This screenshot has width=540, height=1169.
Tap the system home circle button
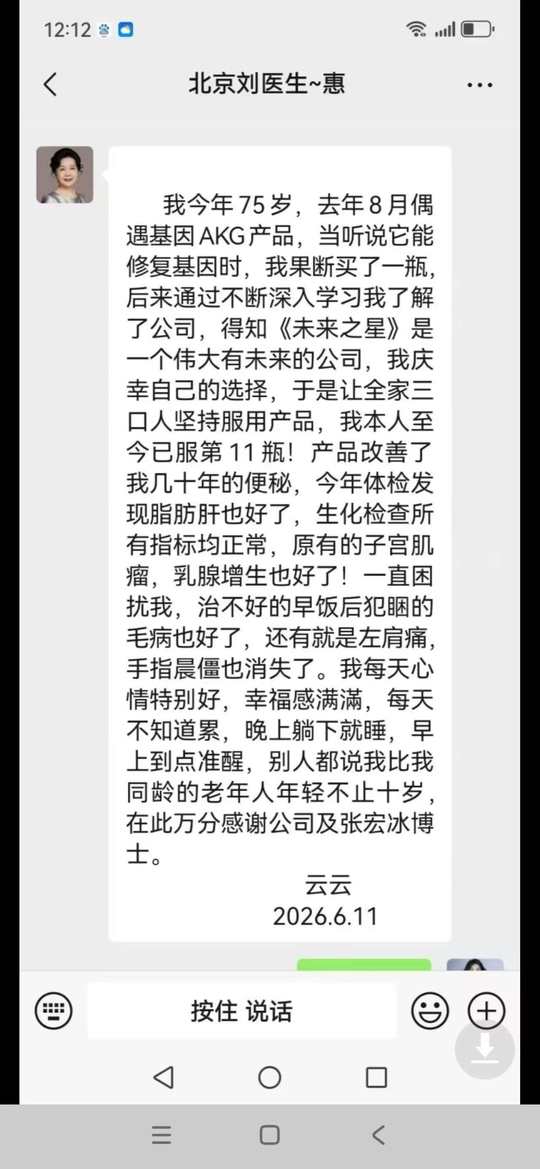click(269, 1077)
